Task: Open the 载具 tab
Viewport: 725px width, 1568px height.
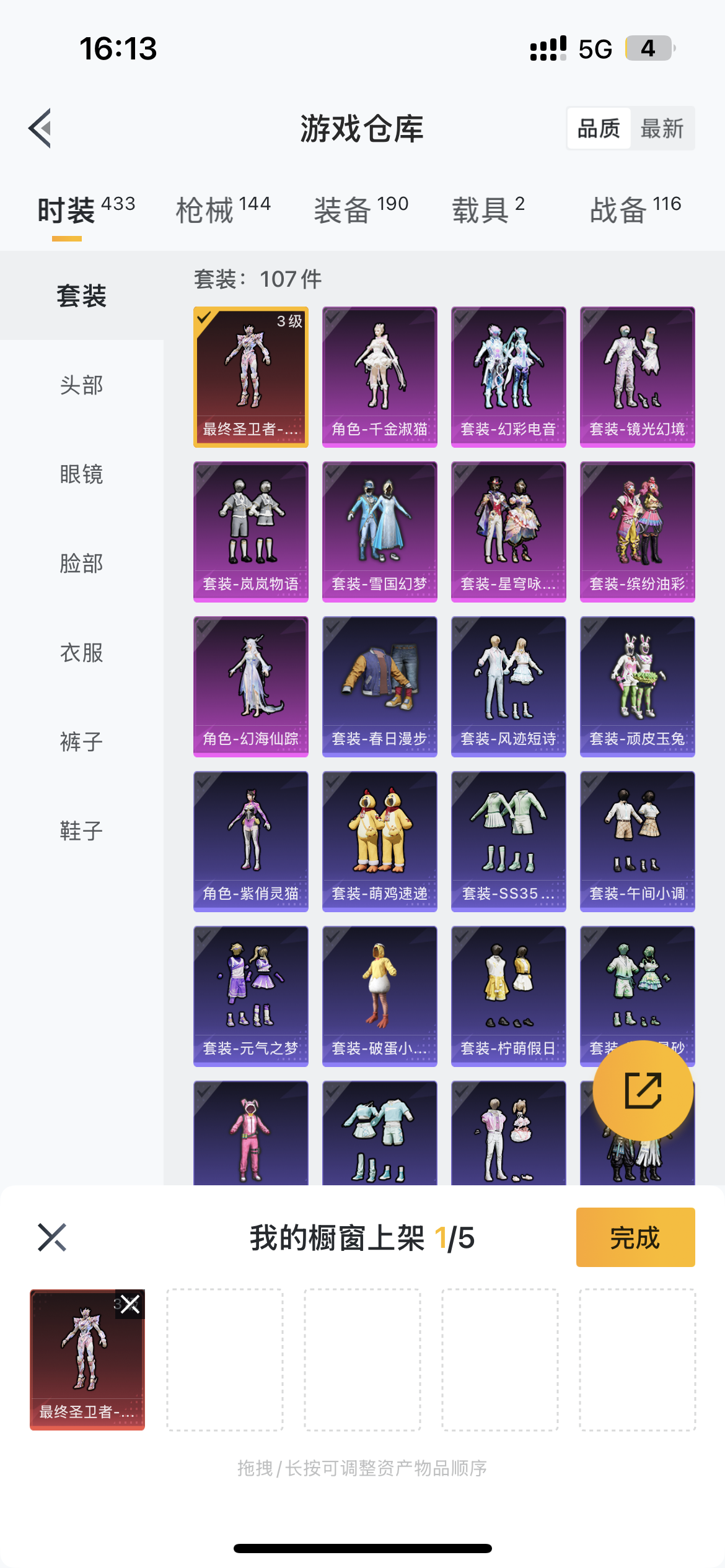Action: [x=488, y=209]
